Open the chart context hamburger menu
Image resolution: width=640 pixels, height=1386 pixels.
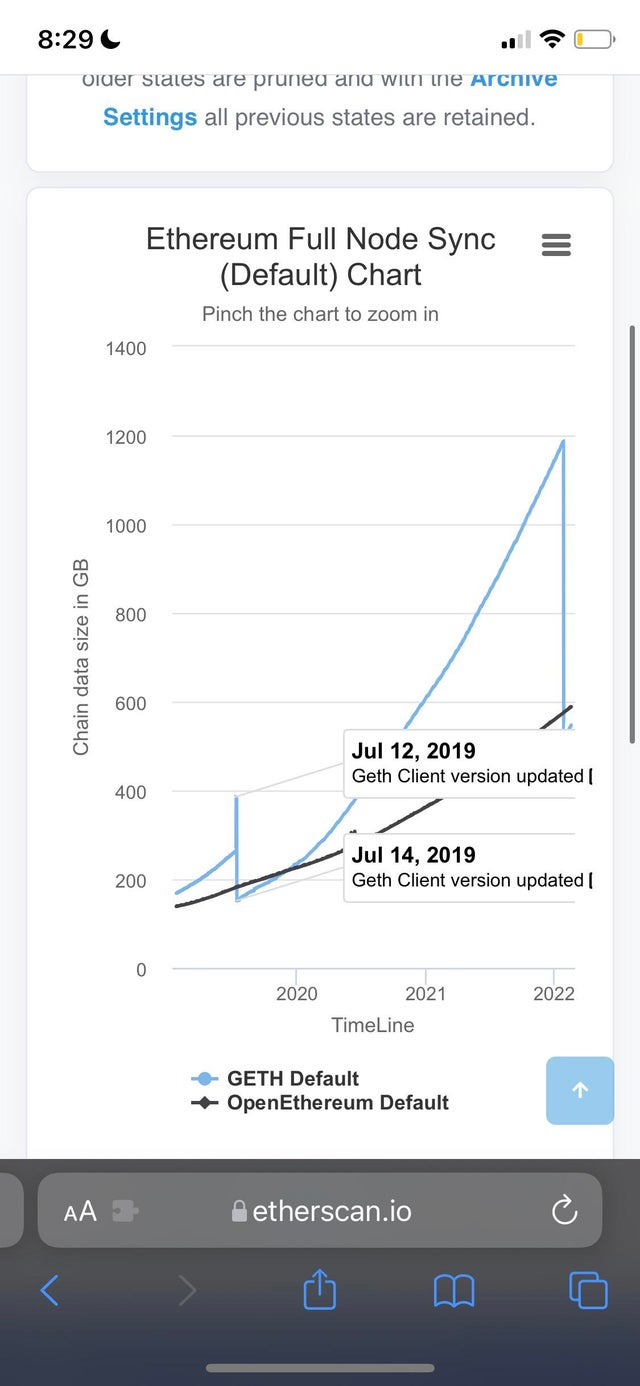tap(556, 245)
